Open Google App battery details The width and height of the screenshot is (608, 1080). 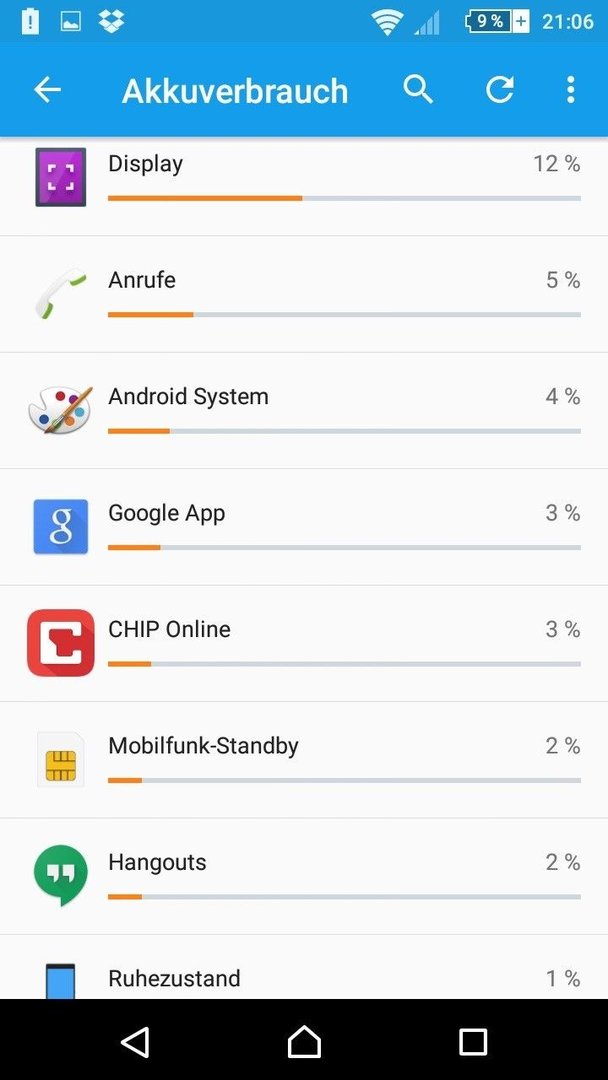coord(304,527)
